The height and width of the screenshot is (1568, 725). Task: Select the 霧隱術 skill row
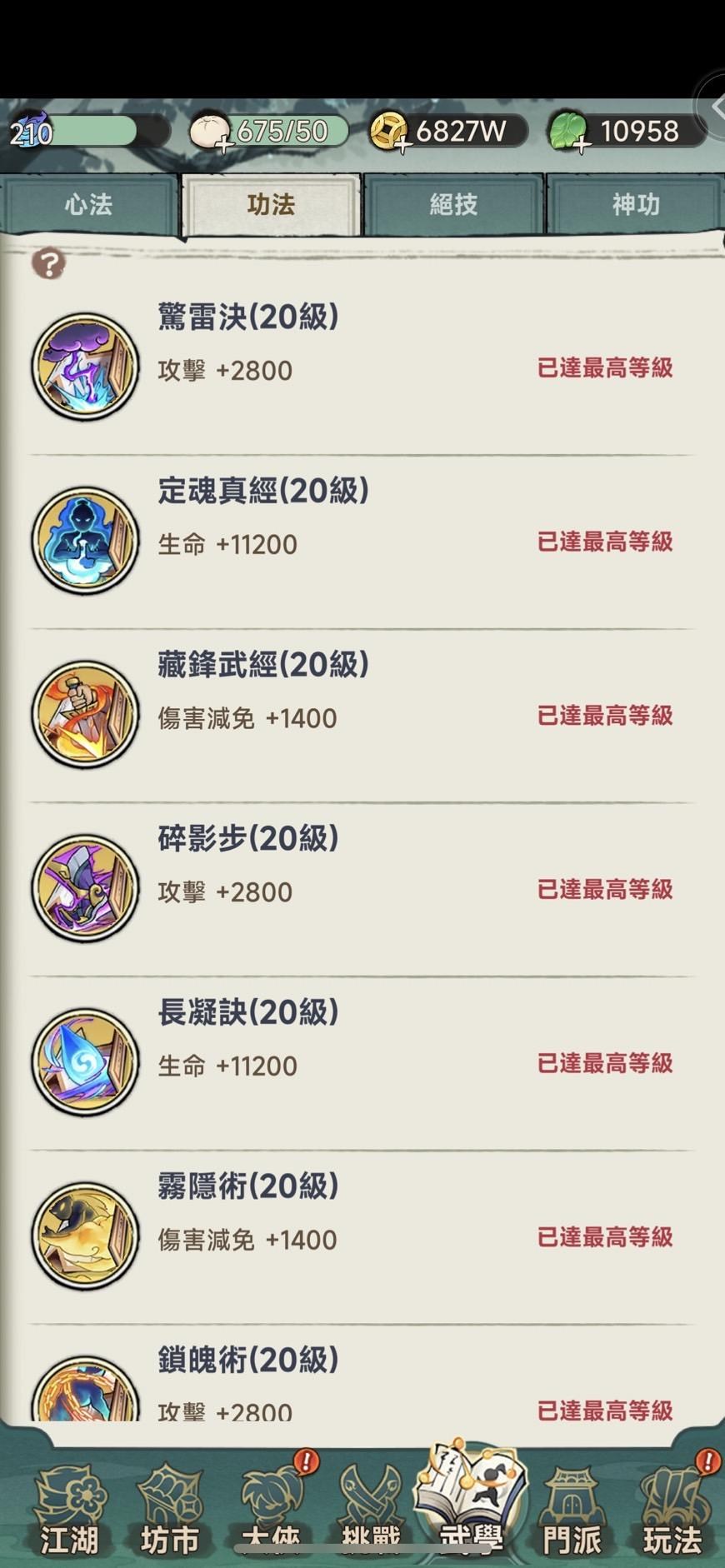click(x=362, y=1237)
